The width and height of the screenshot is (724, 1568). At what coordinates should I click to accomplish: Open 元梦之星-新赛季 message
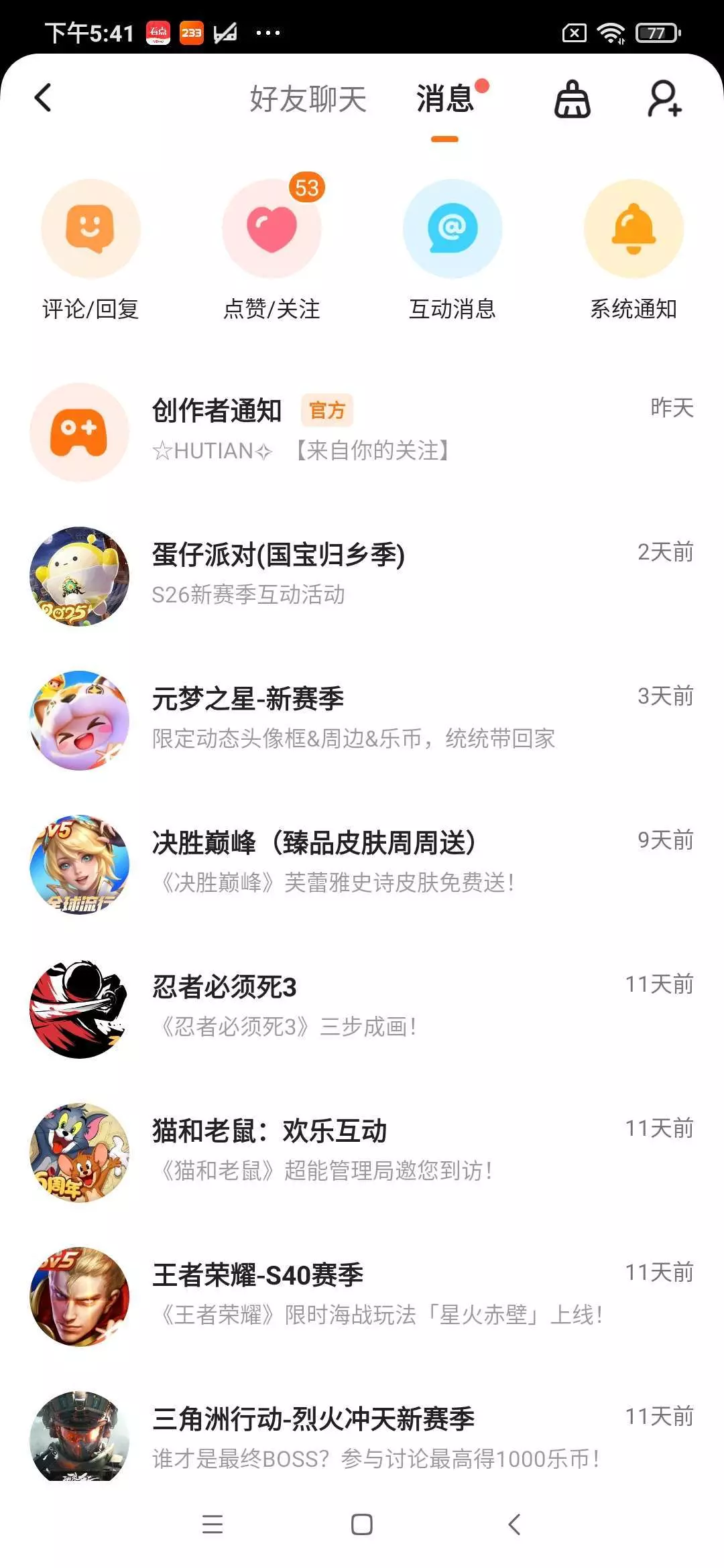point(362,719)
